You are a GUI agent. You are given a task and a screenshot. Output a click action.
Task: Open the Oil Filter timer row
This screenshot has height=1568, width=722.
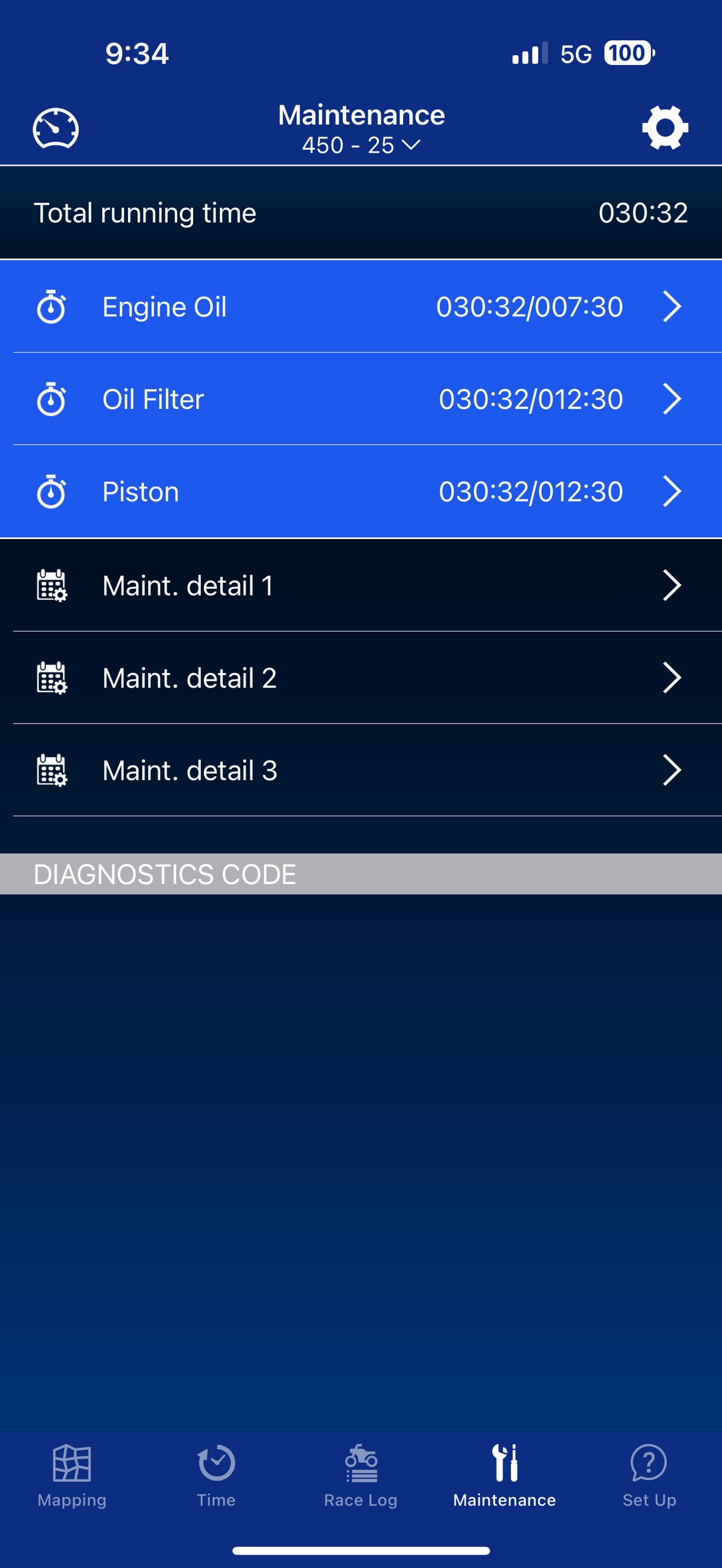coord(361,399)
